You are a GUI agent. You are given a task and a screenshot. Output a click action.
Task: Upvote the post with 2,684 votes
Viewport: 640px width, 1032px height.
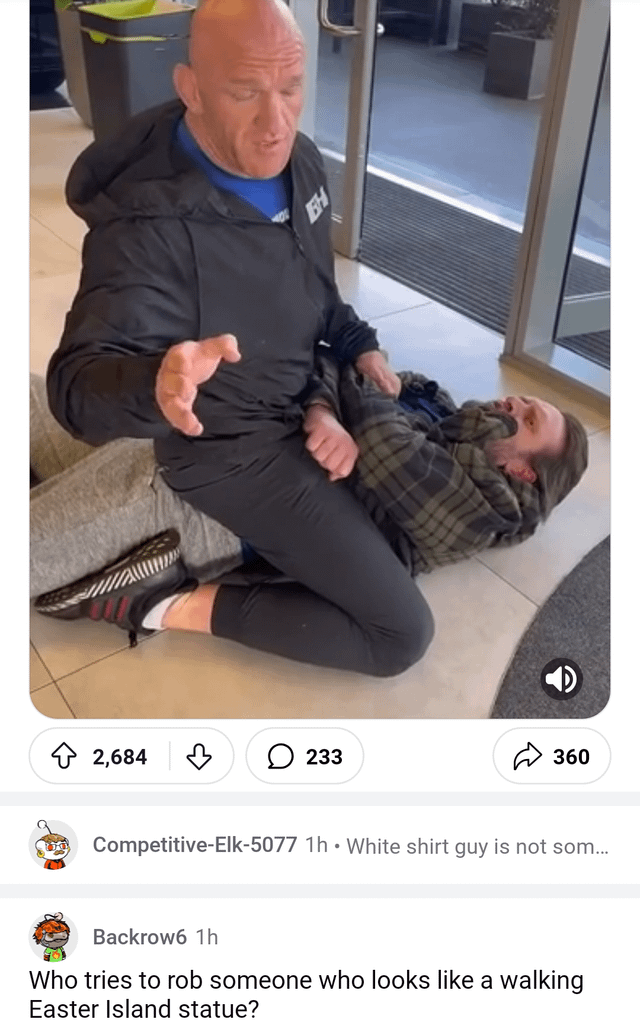tap(65, 757)
